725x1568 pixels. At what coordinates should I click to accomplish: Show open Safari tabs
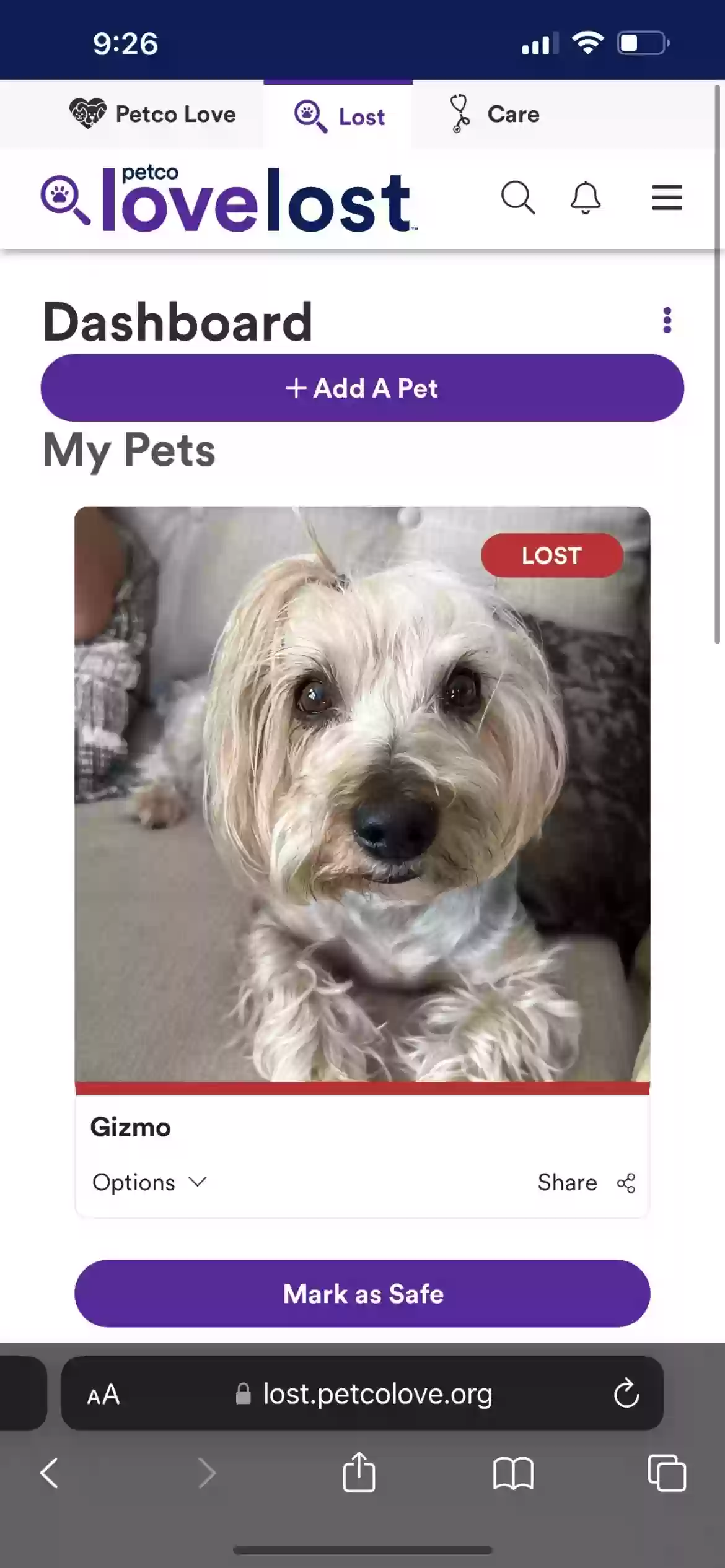(x=667, y=1472)
